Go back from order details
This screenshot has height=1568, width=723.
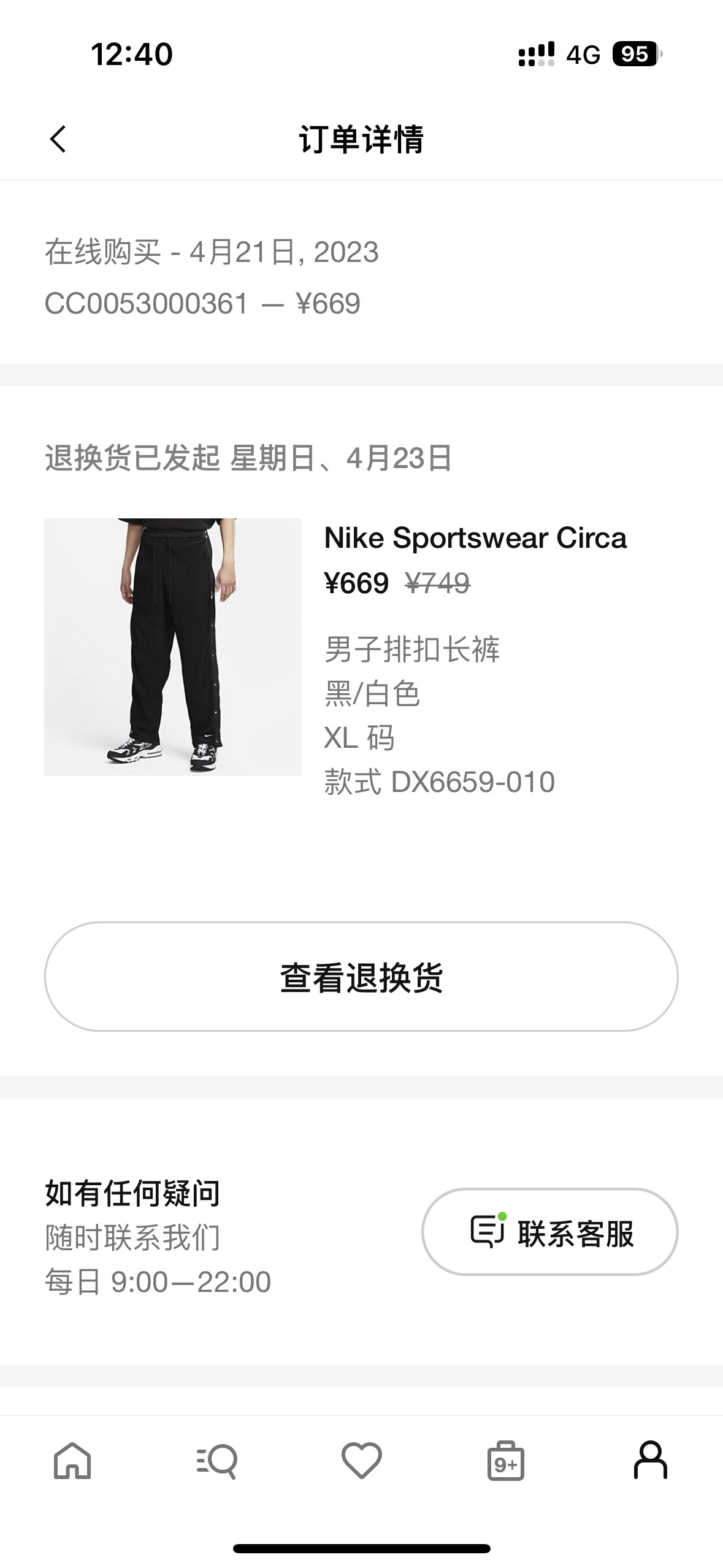(58, 139)
